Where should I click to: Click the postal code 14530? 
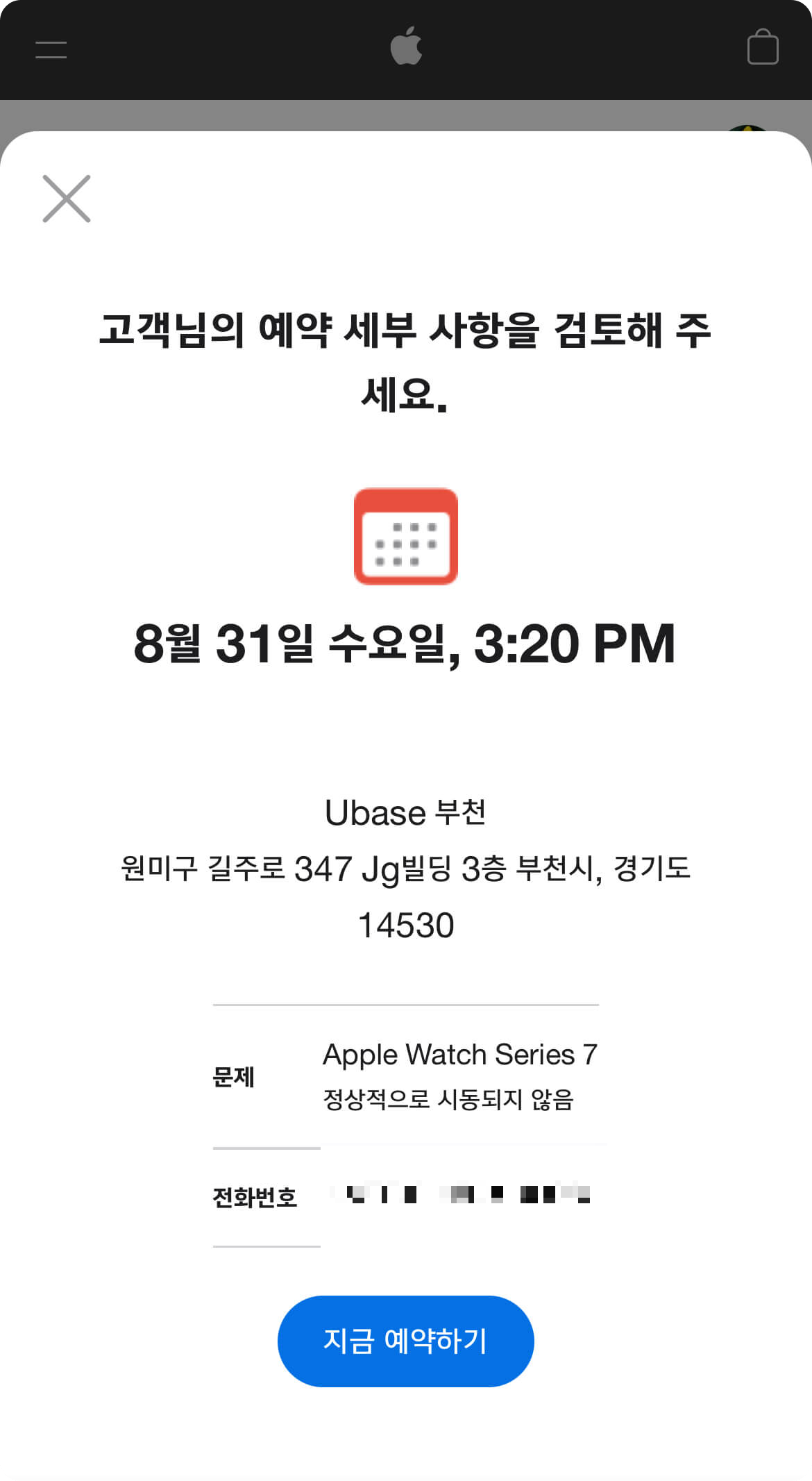(405, 925)
